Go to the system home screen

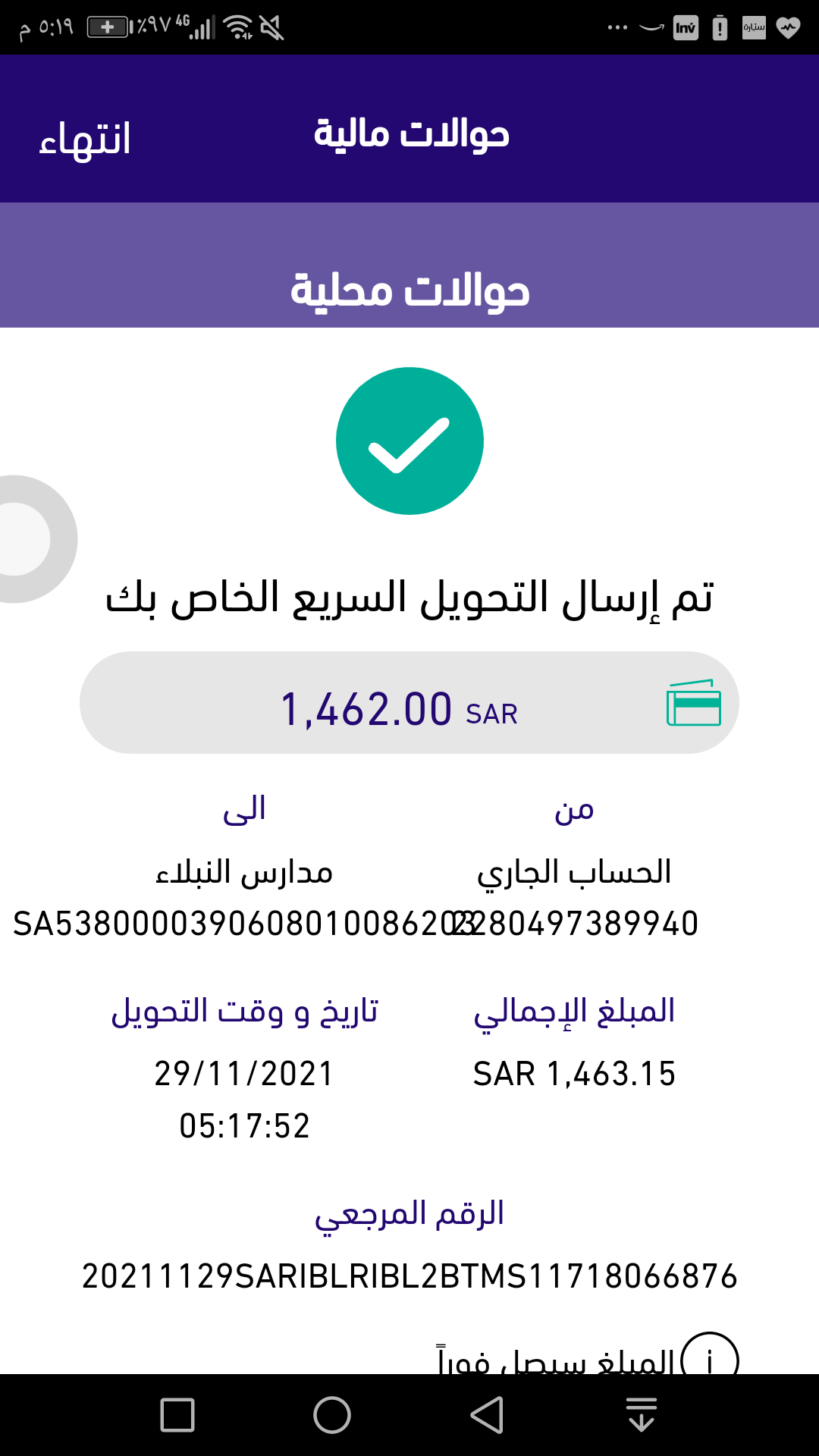click(332, 1415)
